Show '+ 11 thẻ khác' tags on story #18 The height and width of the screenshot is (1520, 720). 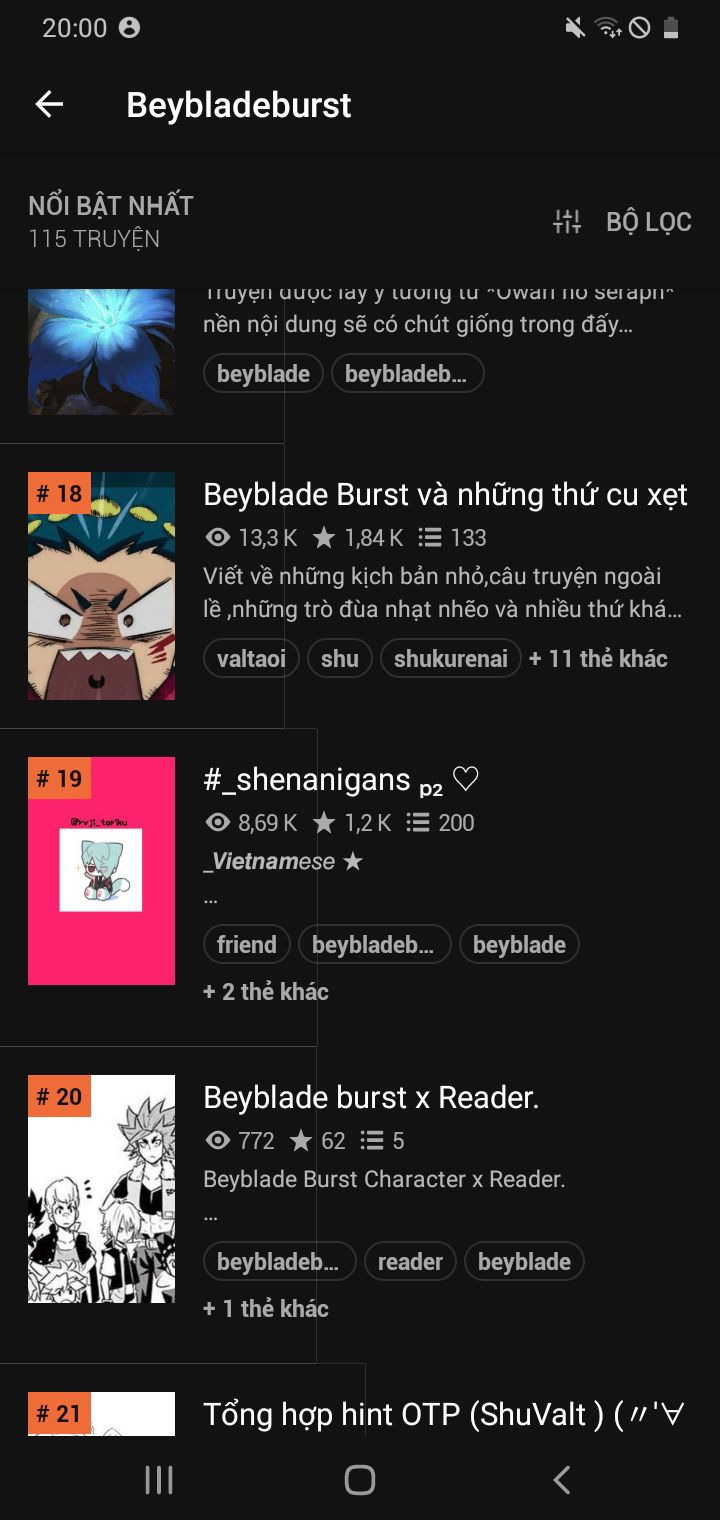pos(598,658)
